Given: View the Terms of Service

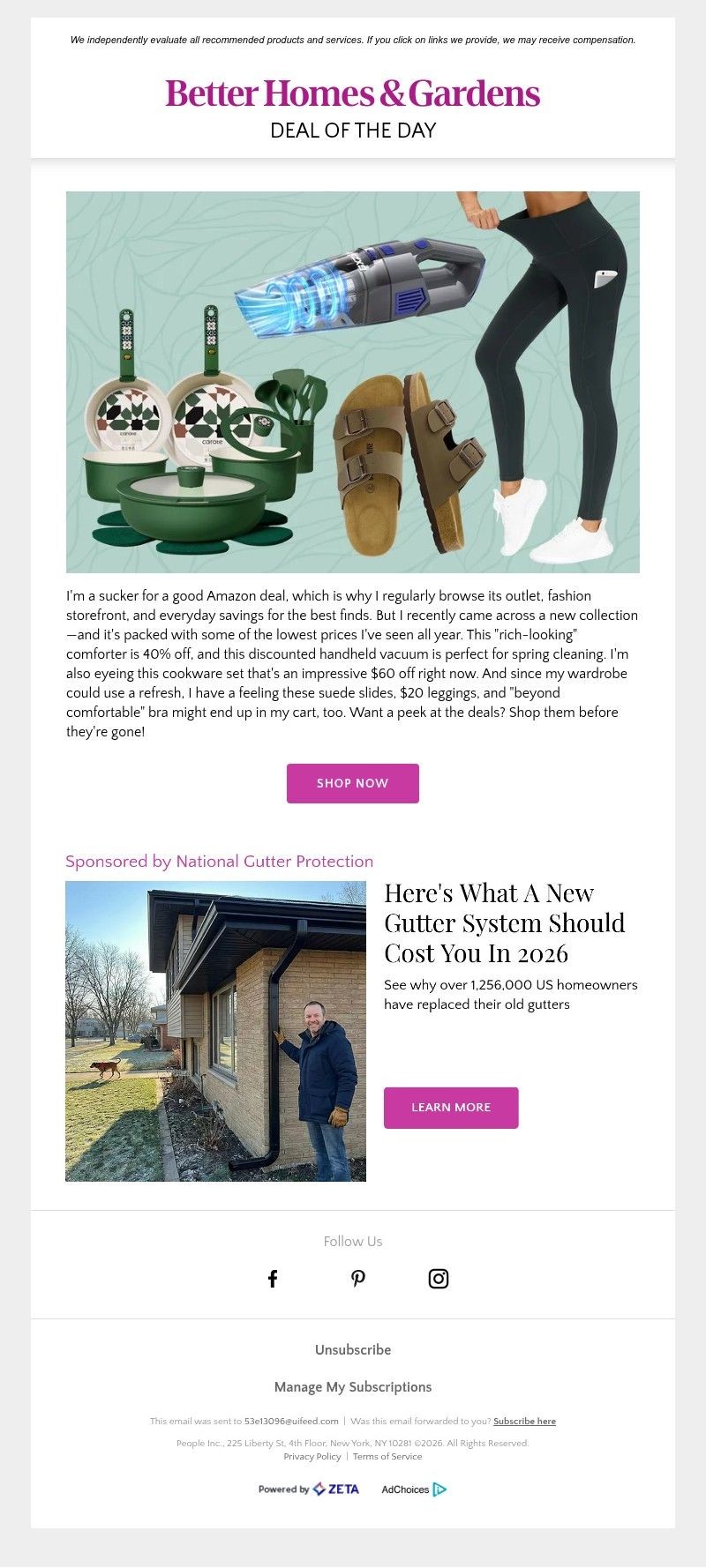Looking at the screenshot, I should coord(387,1456).
